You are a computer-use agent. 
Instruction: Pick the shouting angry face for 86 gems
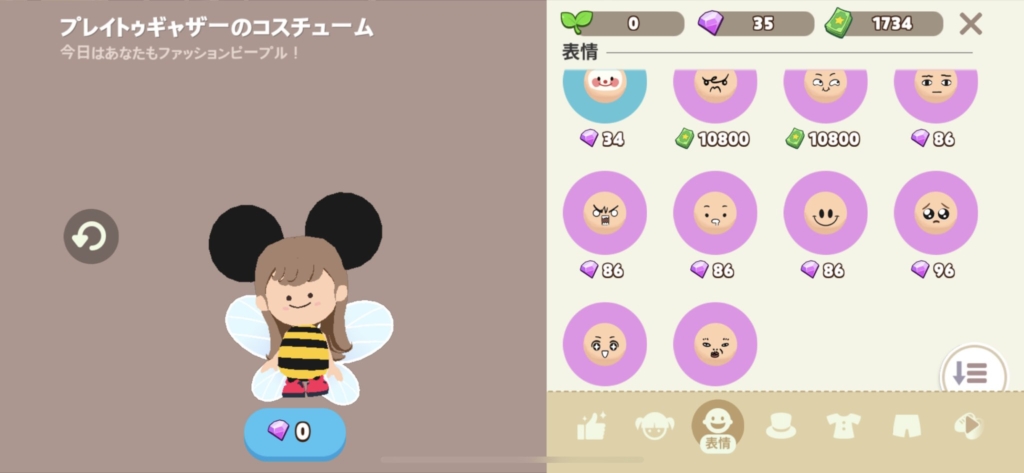(x=605, y=213)
